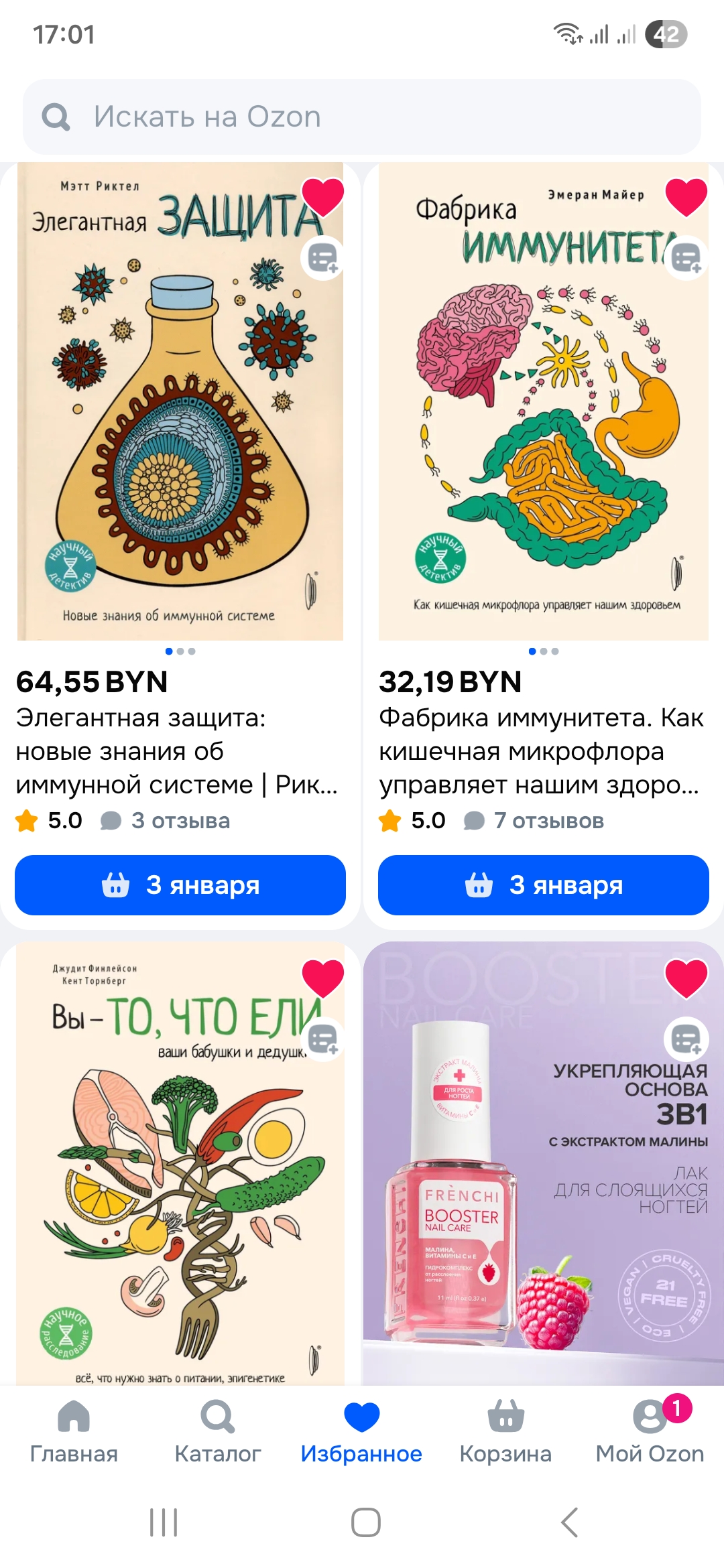The width and height of the screenshot is (724, 1568).
Task: Add the Вы – то, что ели book to a list
Action: [x=322, y=1039]
